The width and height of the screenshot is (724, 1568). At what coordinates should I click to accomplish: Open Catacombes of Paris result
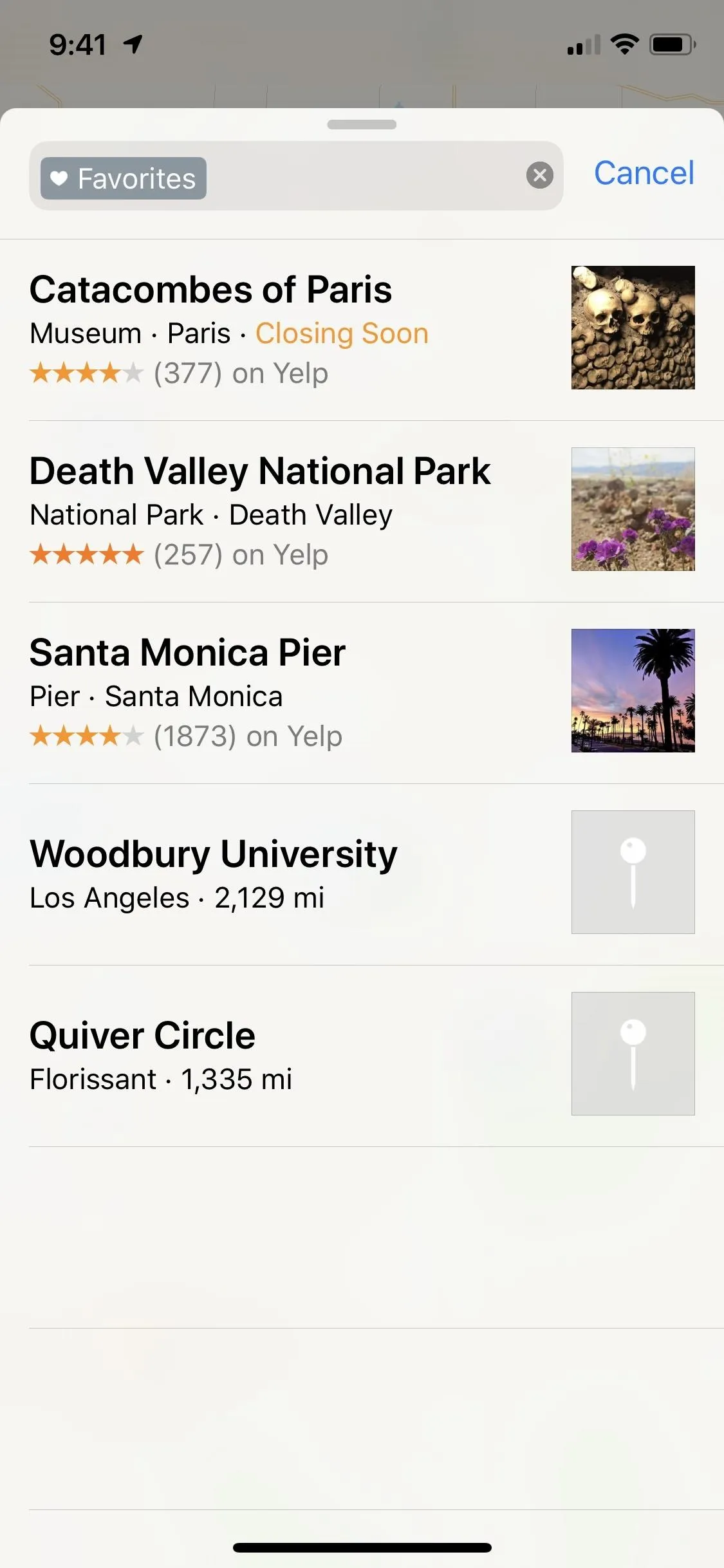pyautogui.click(x=362, y=330)
